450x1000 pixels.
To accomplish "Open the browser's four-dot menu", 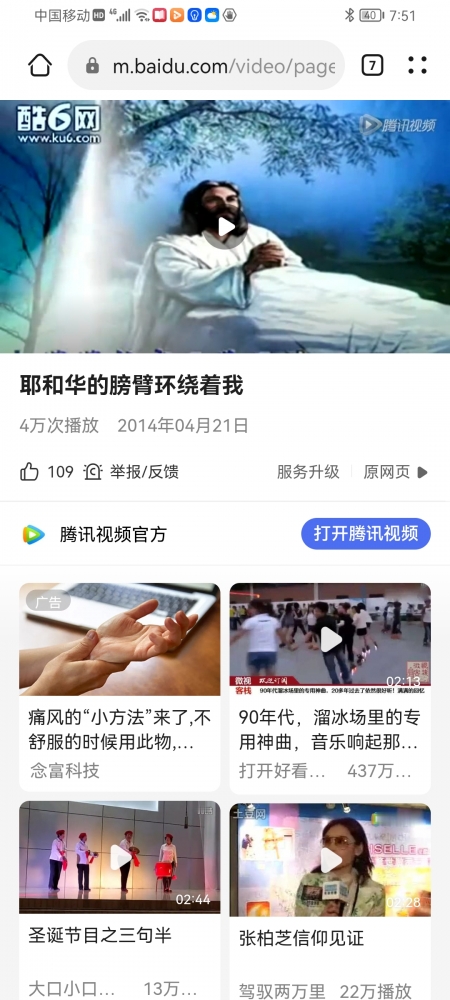I will [x=417, y=65].
